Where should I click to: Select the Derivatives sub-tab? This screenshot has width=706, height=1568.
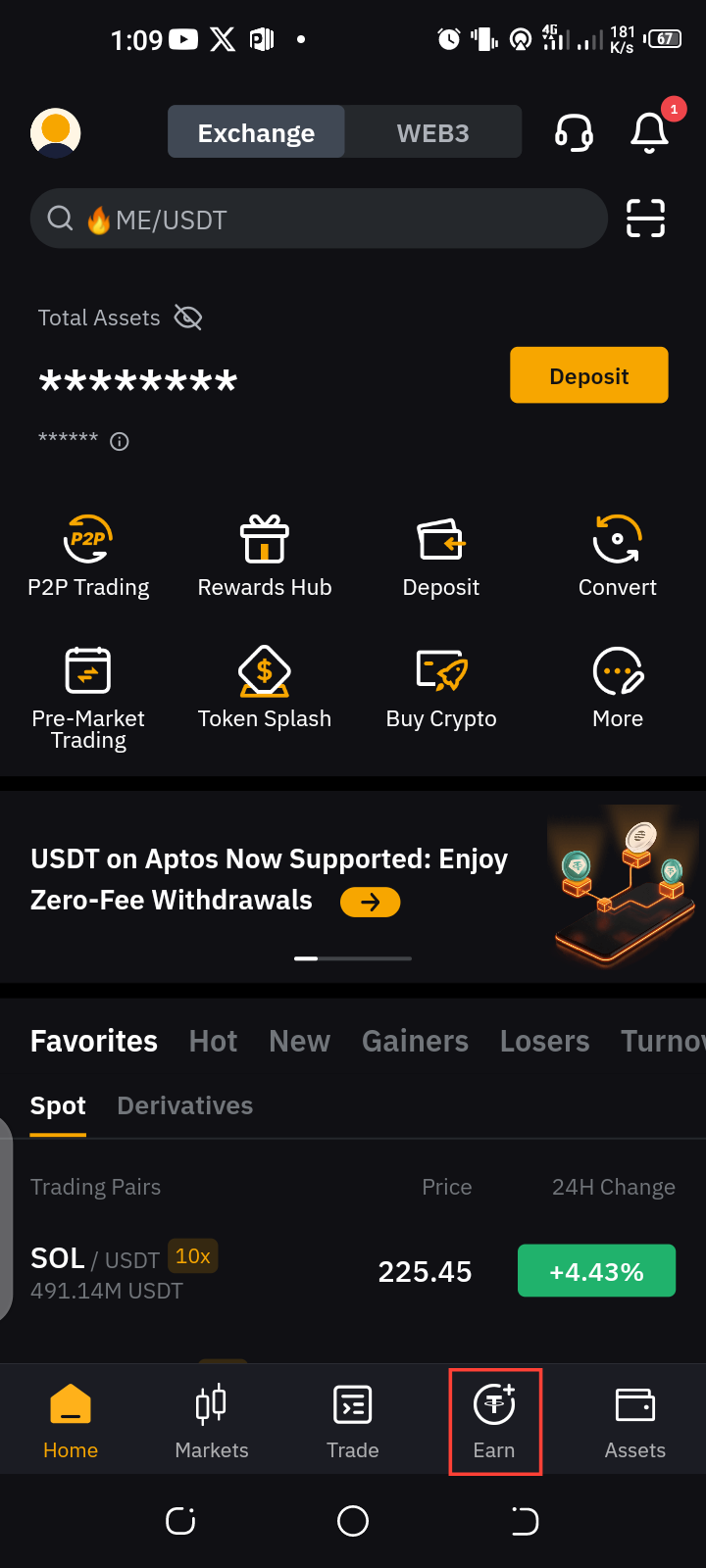[184, 1105]
